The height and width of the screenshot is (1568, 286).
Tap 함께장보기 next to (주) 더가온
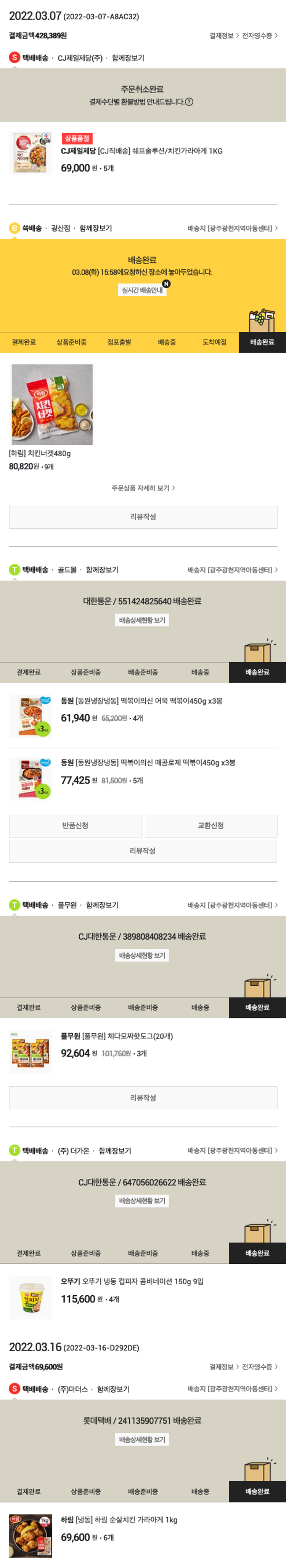tap(114, 1151)
